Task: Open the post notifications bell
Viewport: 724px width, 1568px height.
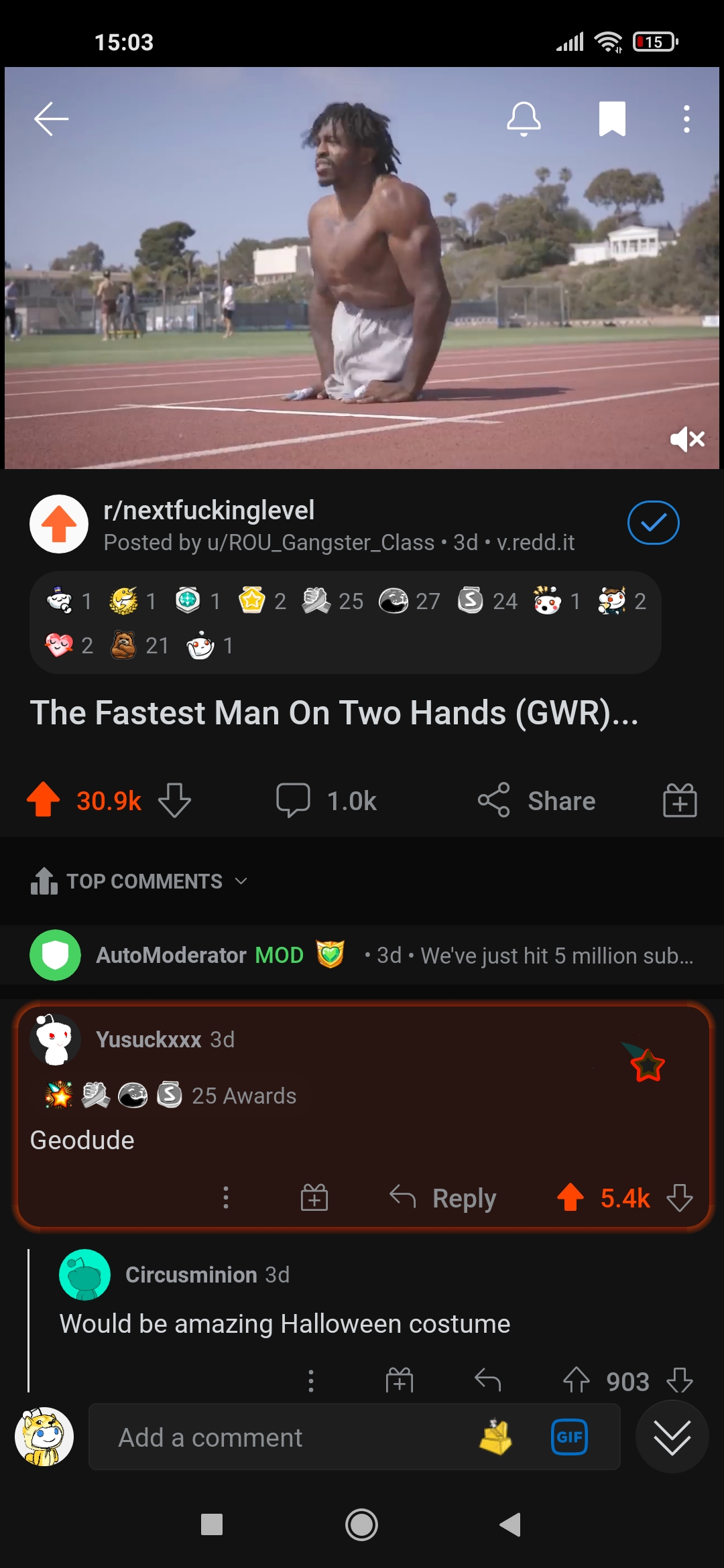Action: pyautogui.click(x=524, y=119)
